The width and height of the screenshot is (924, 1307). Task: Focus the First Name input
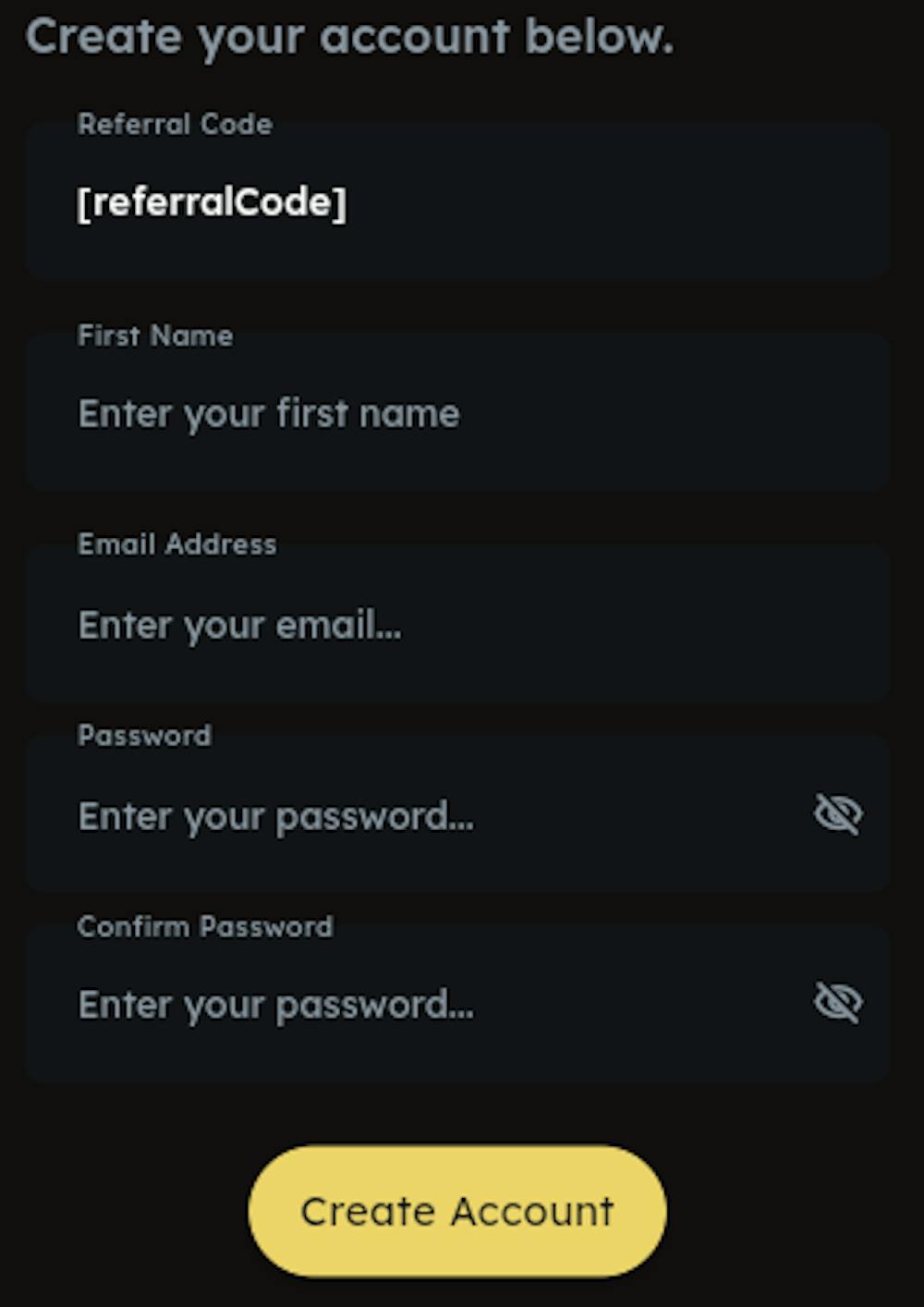tap(456, 413)
